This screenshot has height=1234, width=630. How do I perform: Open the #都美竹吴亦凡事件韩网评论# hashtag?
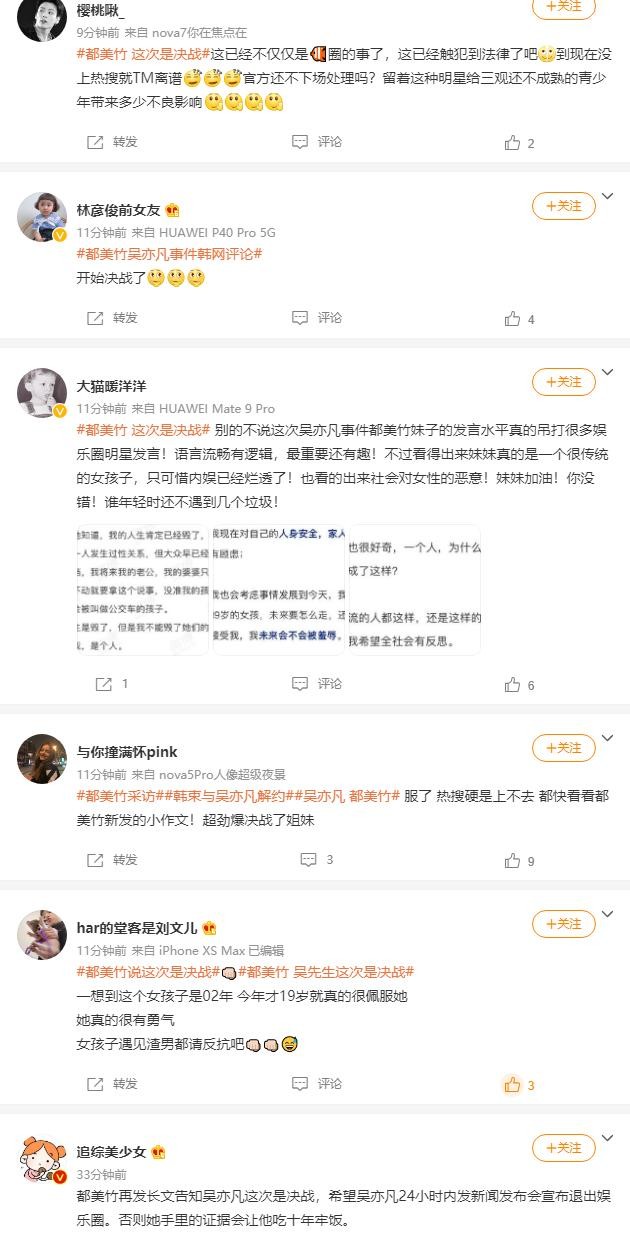[169, 254]
